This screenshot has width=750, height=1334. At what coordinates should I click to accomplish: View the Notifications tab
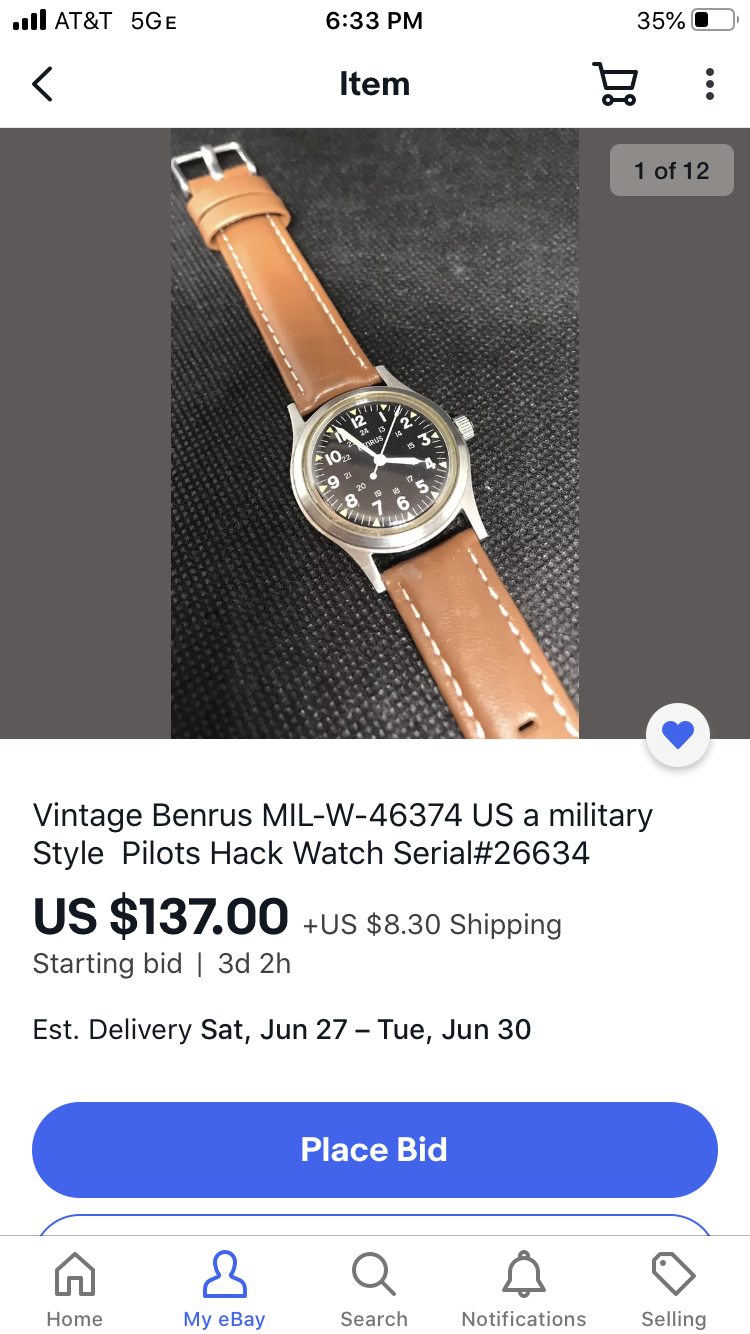click(524, 1290)
